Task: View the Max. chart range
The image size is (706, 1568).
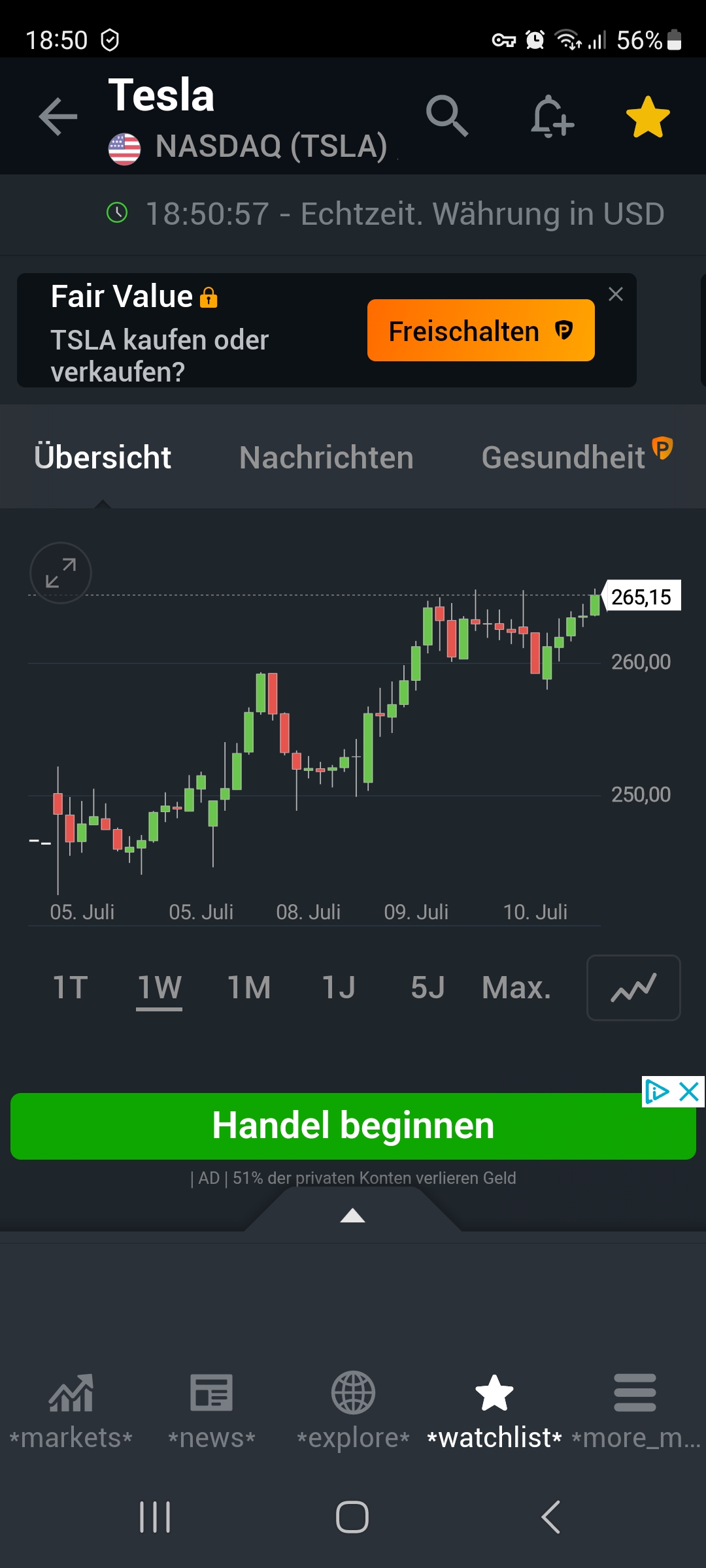Action: pos(516,987)
